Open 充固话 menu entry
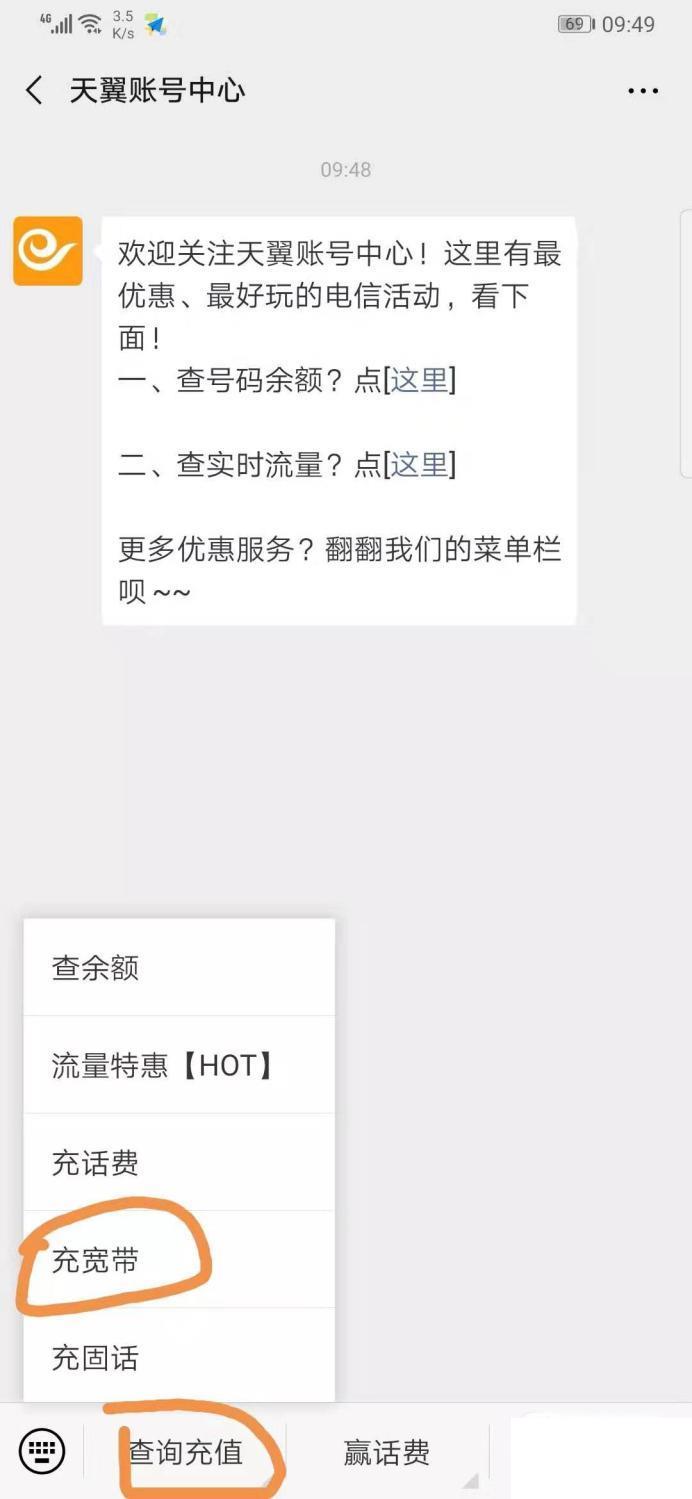This screenshot has width=692, height=1499. tap(179, 1357)
